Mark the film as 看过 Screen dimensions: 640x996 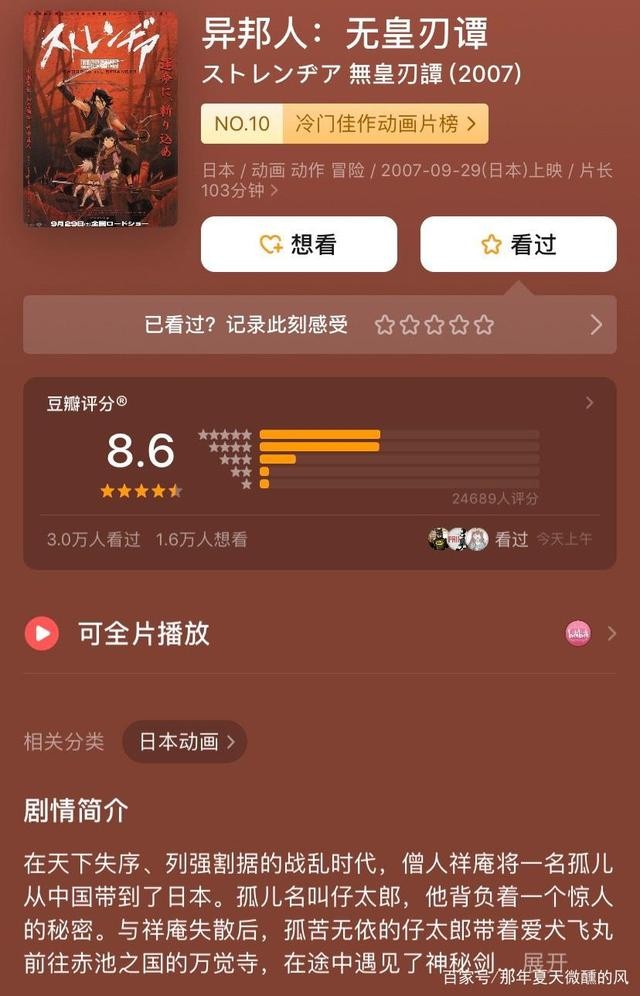[x=518, y=244]
